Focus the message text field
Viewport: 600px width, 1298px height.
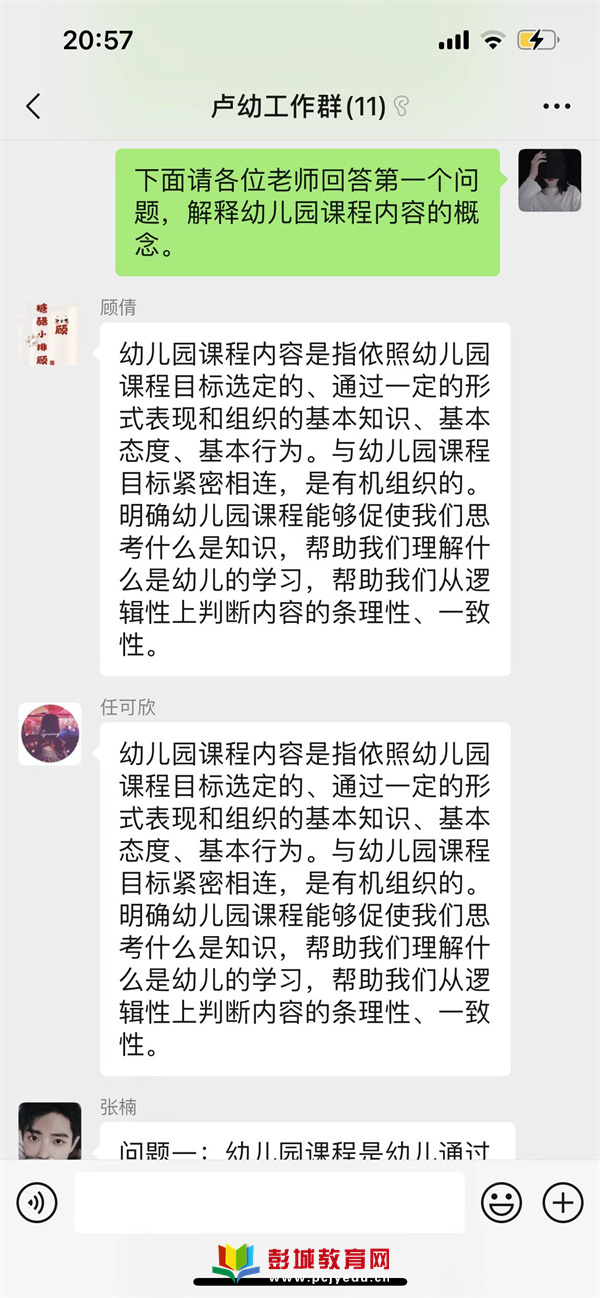point(268,1202)
